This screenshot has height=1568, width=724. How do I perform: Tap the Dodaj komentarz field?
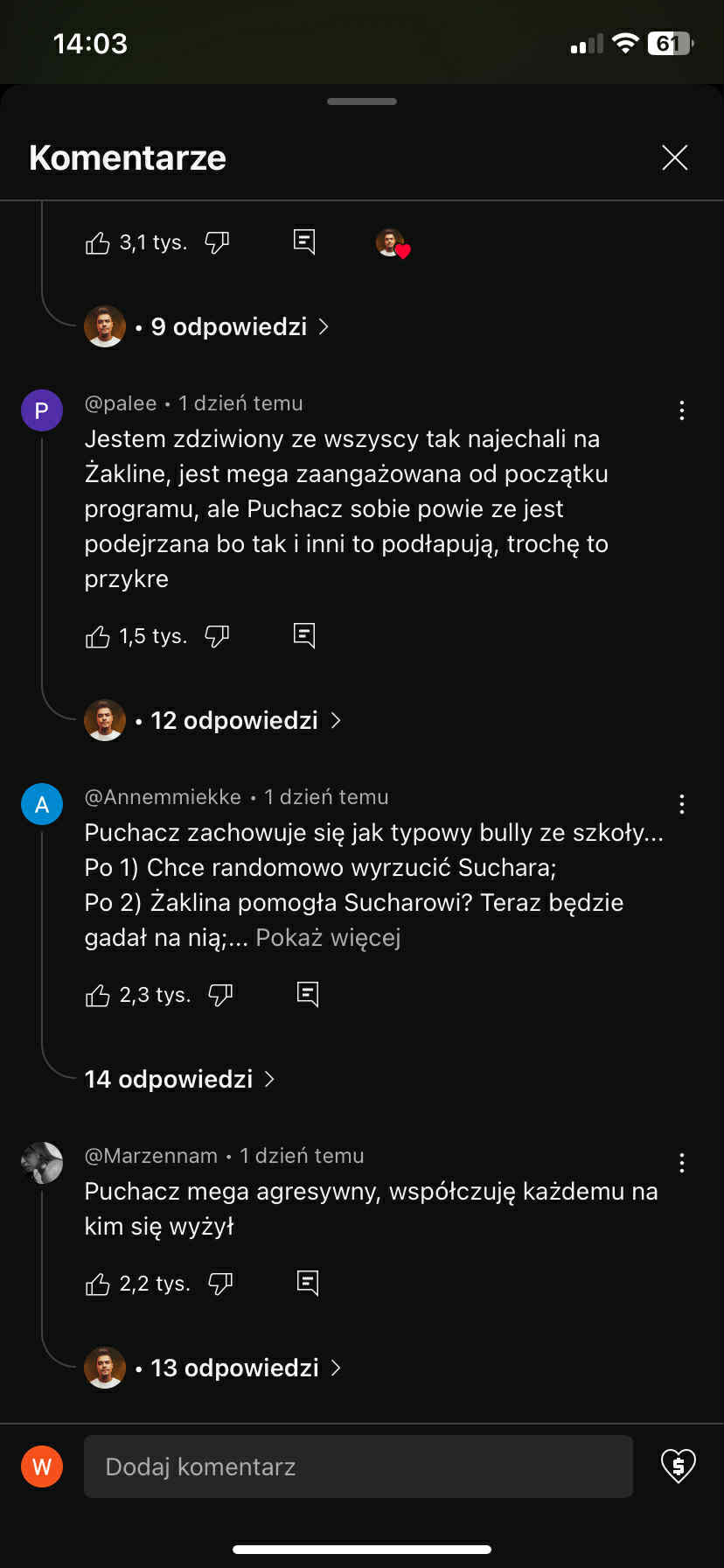[x=359, y=1466]
